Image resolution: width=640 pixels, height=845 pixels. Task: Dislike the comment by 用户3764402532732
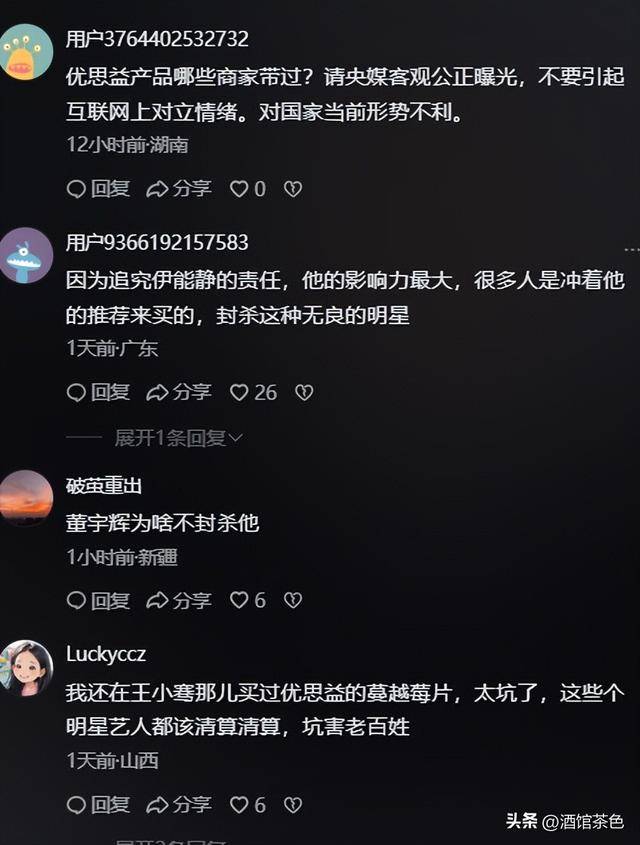[x=292, y=189]
